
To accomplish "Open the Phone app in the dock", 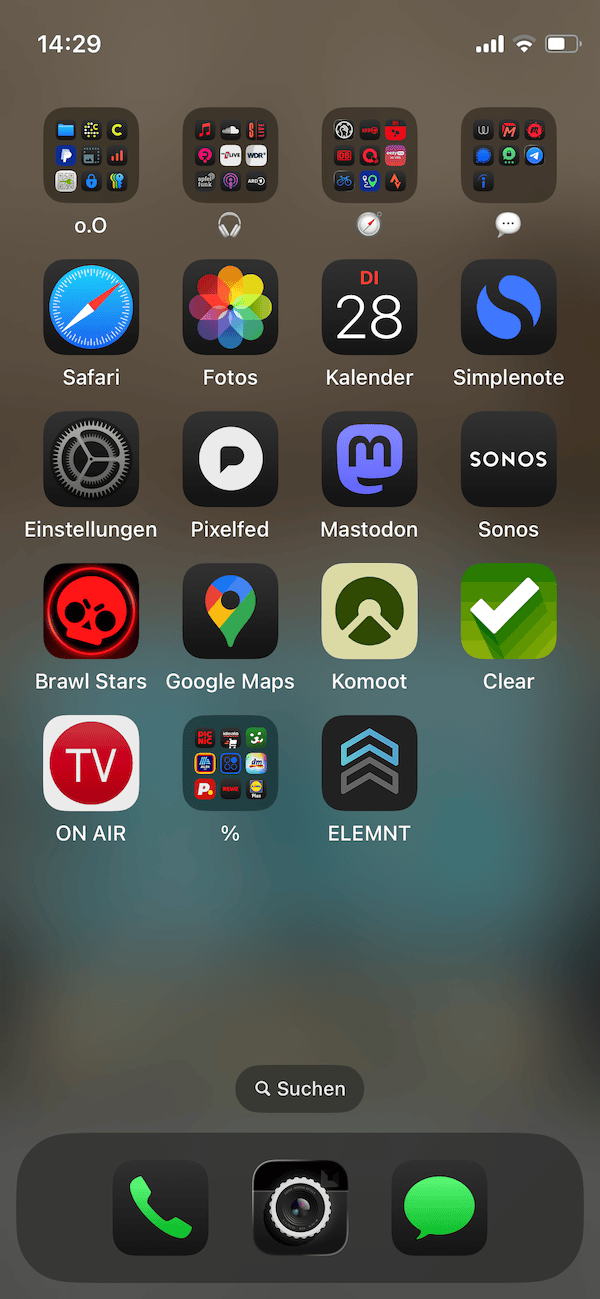I will (x=160, y=1207).
